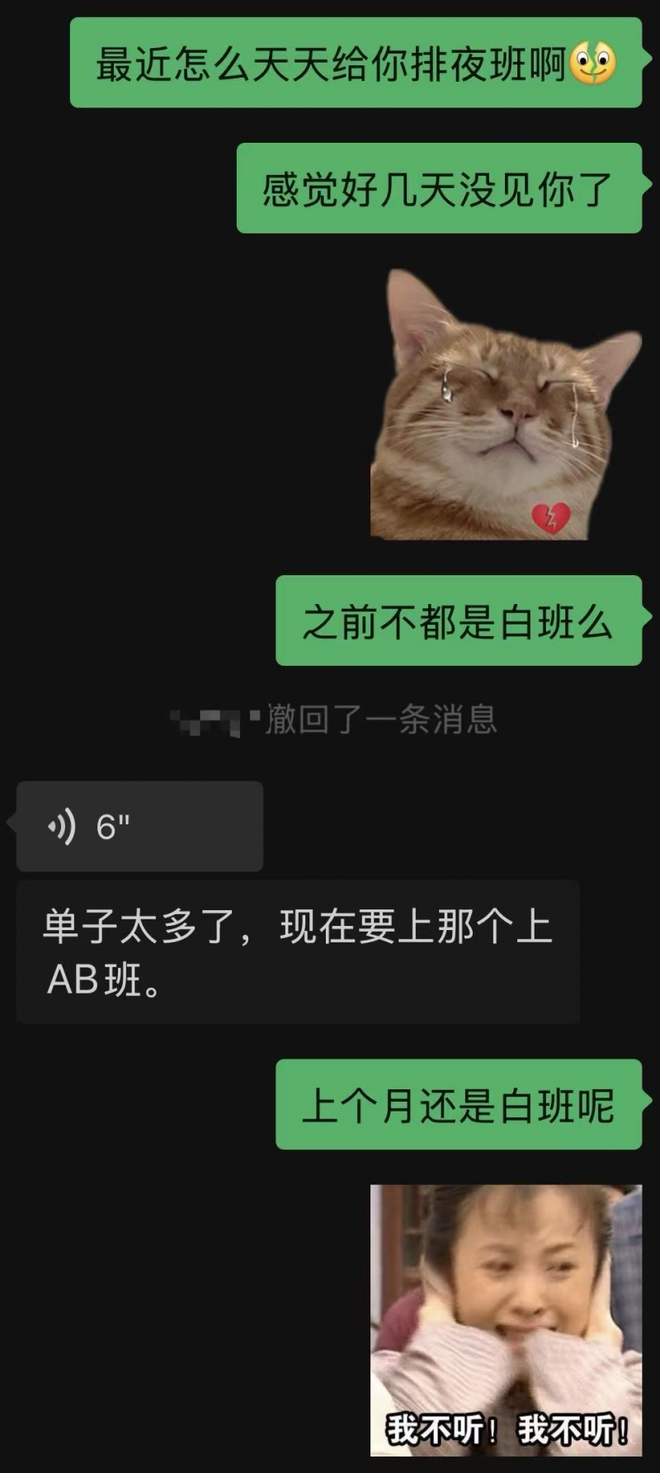
Task: Play the 6-second voice message
Action: tap(140, 826)
